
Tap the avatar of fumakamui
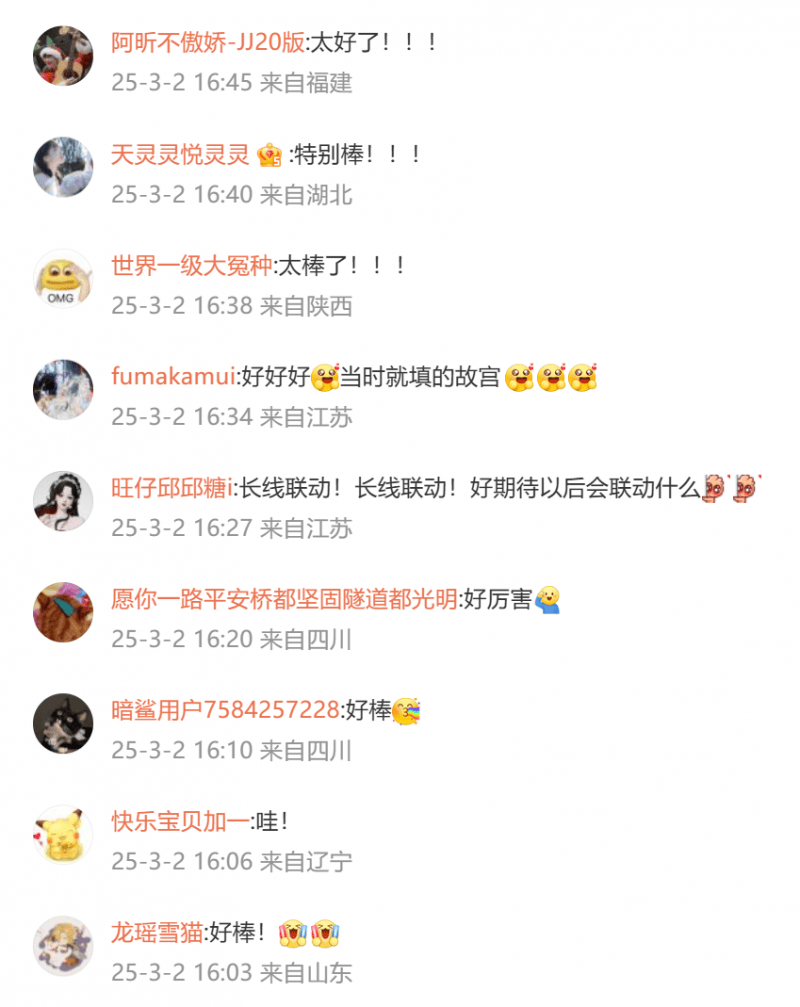[63, 389]
